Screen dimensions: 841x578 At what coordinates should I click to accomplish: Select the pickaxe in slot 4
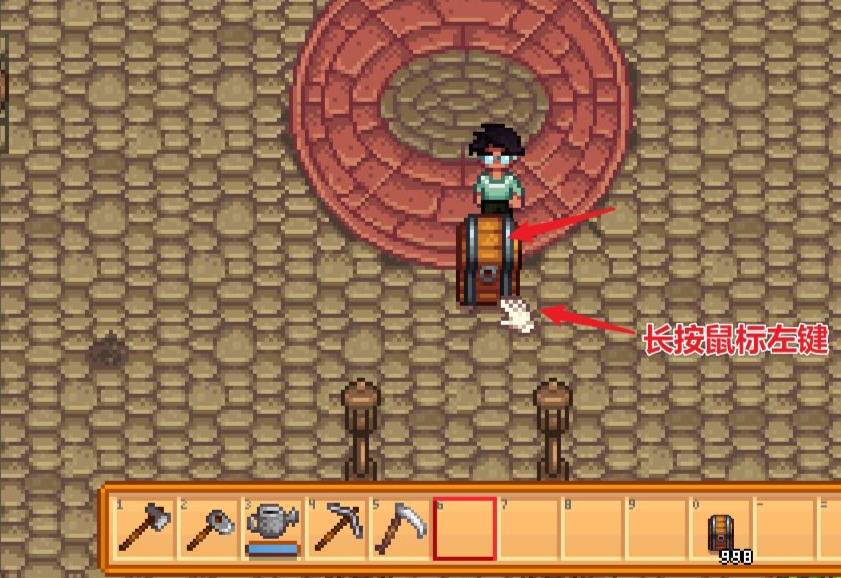(x=337, y=529)
